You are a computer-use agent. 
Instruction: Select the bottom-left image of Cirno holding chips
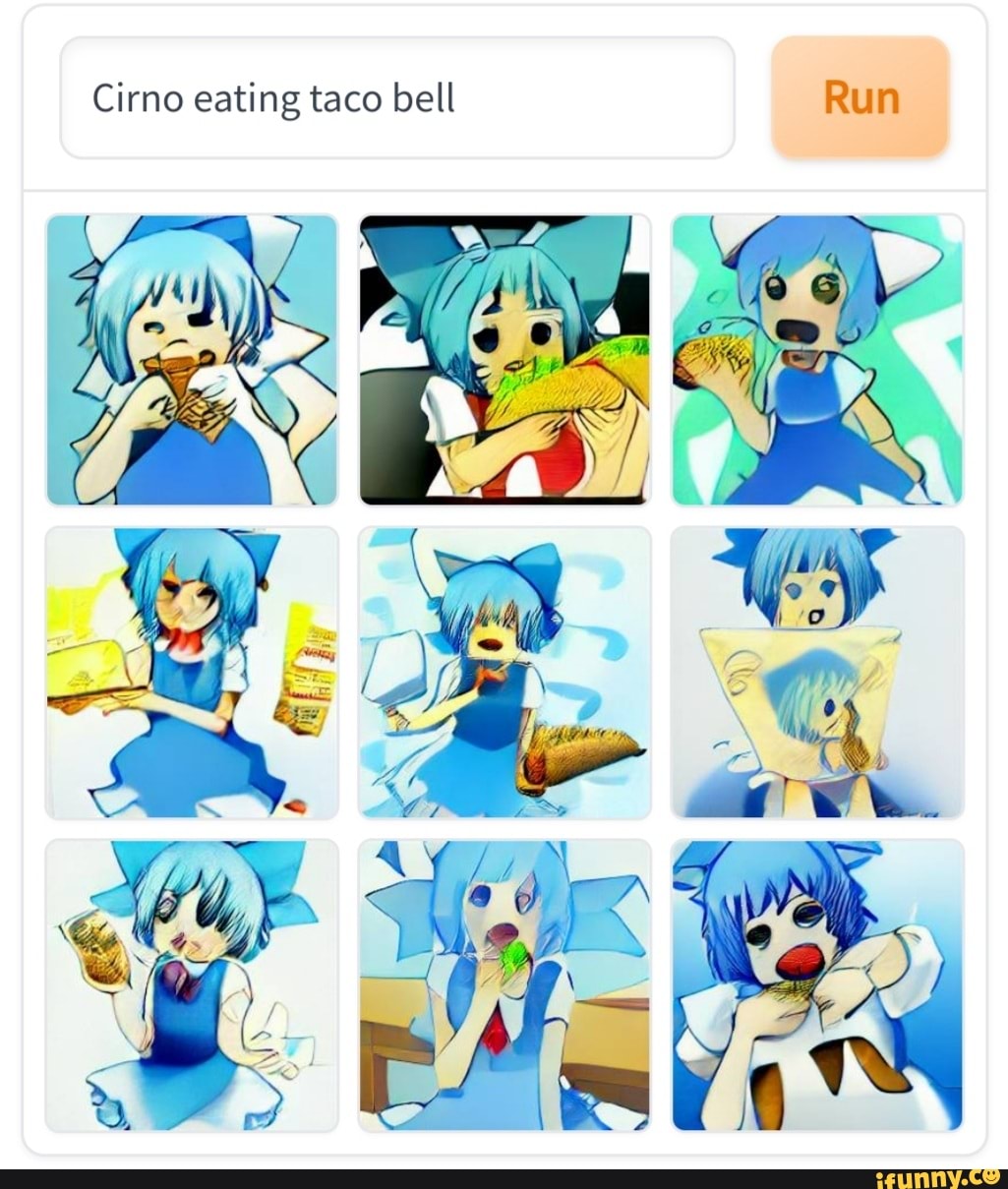coord(193,983)
